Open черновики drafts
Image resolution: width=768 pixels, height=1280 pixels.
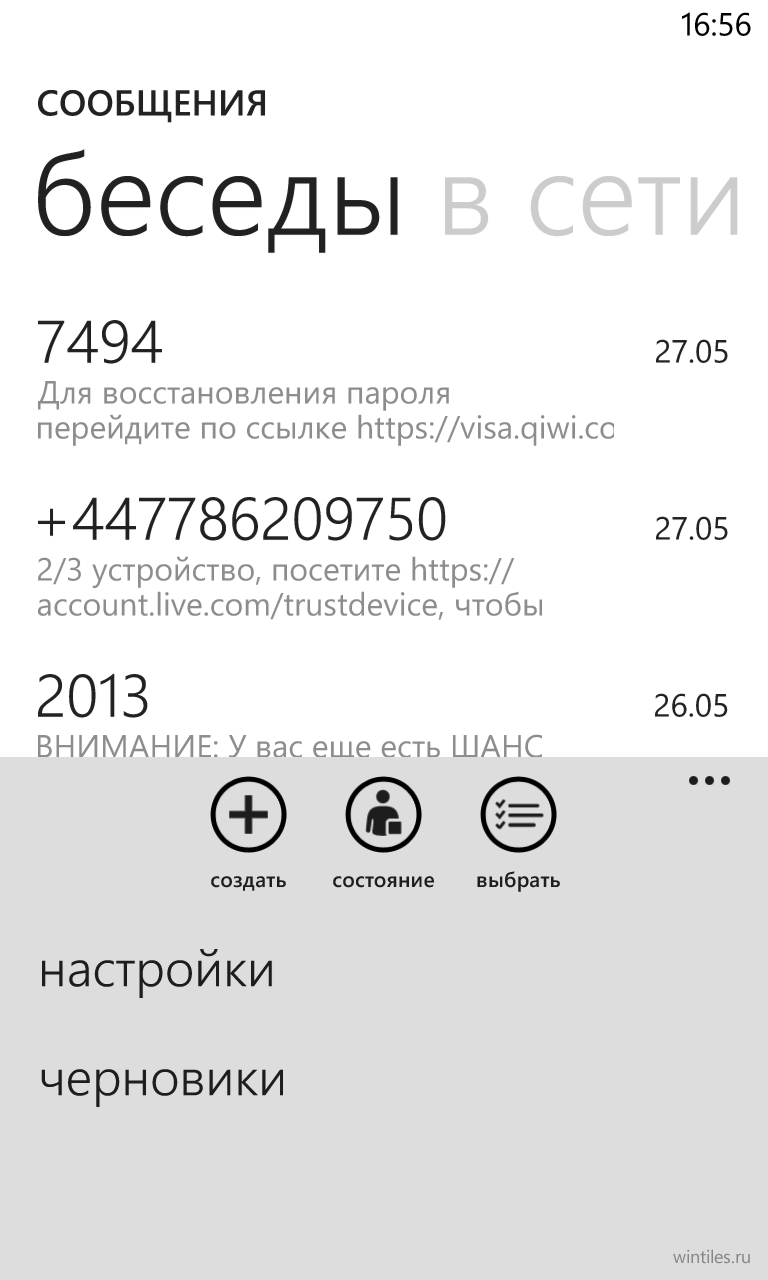[x=162, y=1080]
